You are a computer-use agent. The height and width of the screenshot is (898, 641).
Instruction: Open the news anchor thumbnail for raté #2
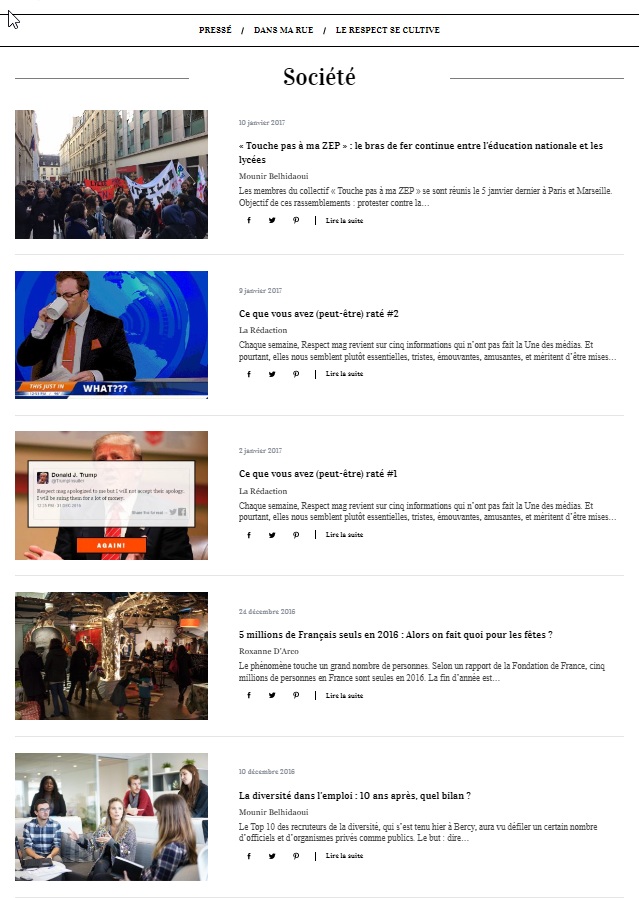pos(111,335)
